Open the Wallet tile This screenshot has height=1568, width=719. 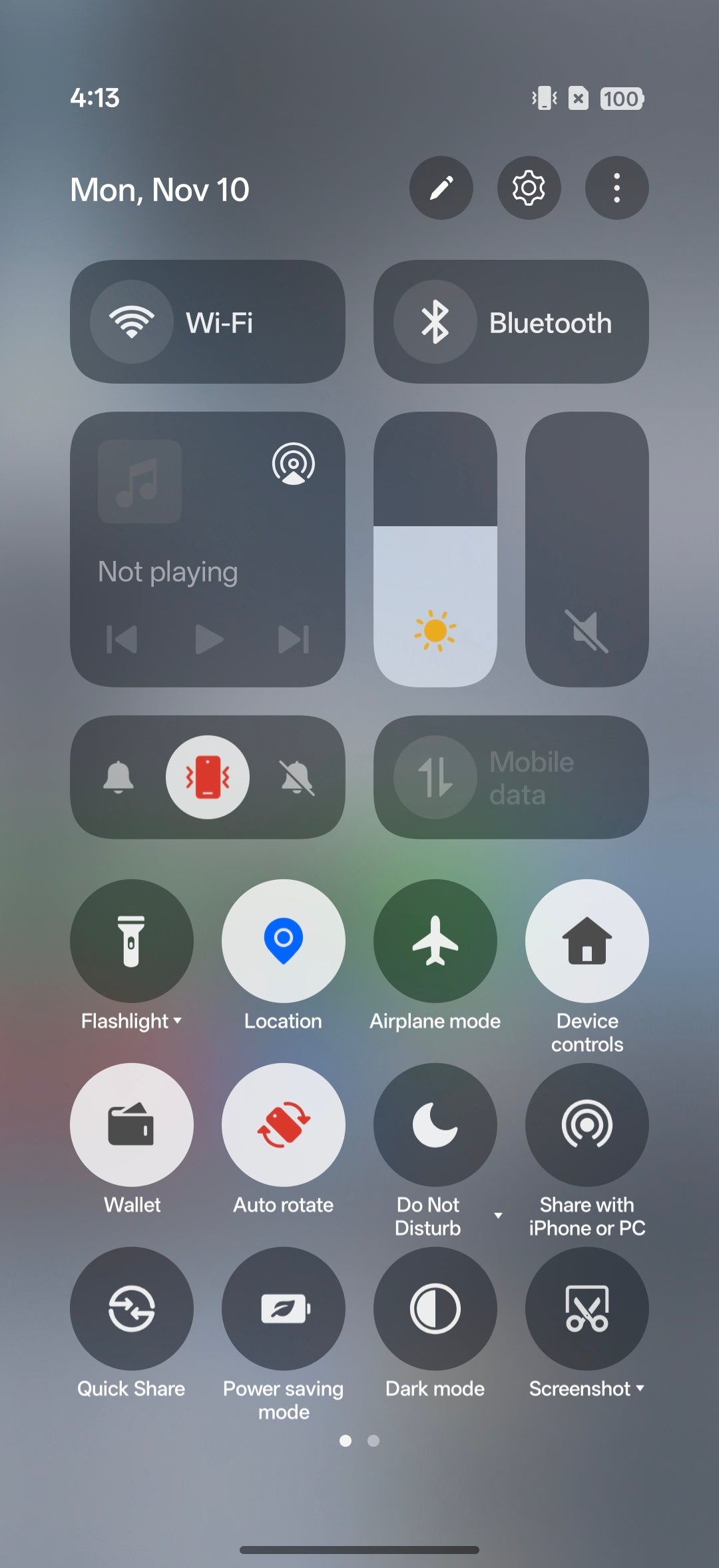[x=132, y=1124]
